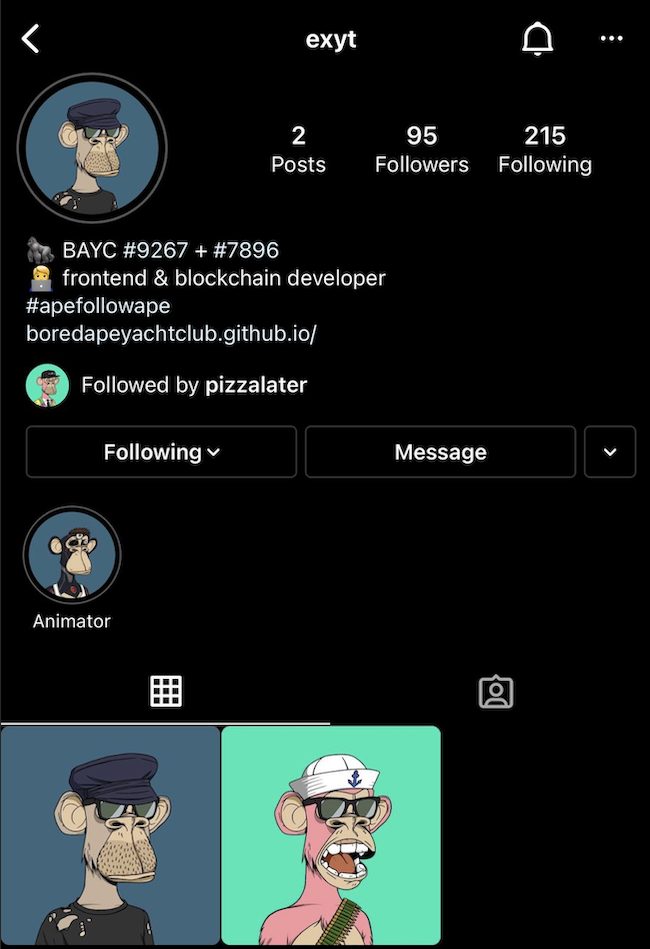Viewport: 650px width, 949px height.
Task: Open the Following dropdown button
Action: [x=161, y=452]
